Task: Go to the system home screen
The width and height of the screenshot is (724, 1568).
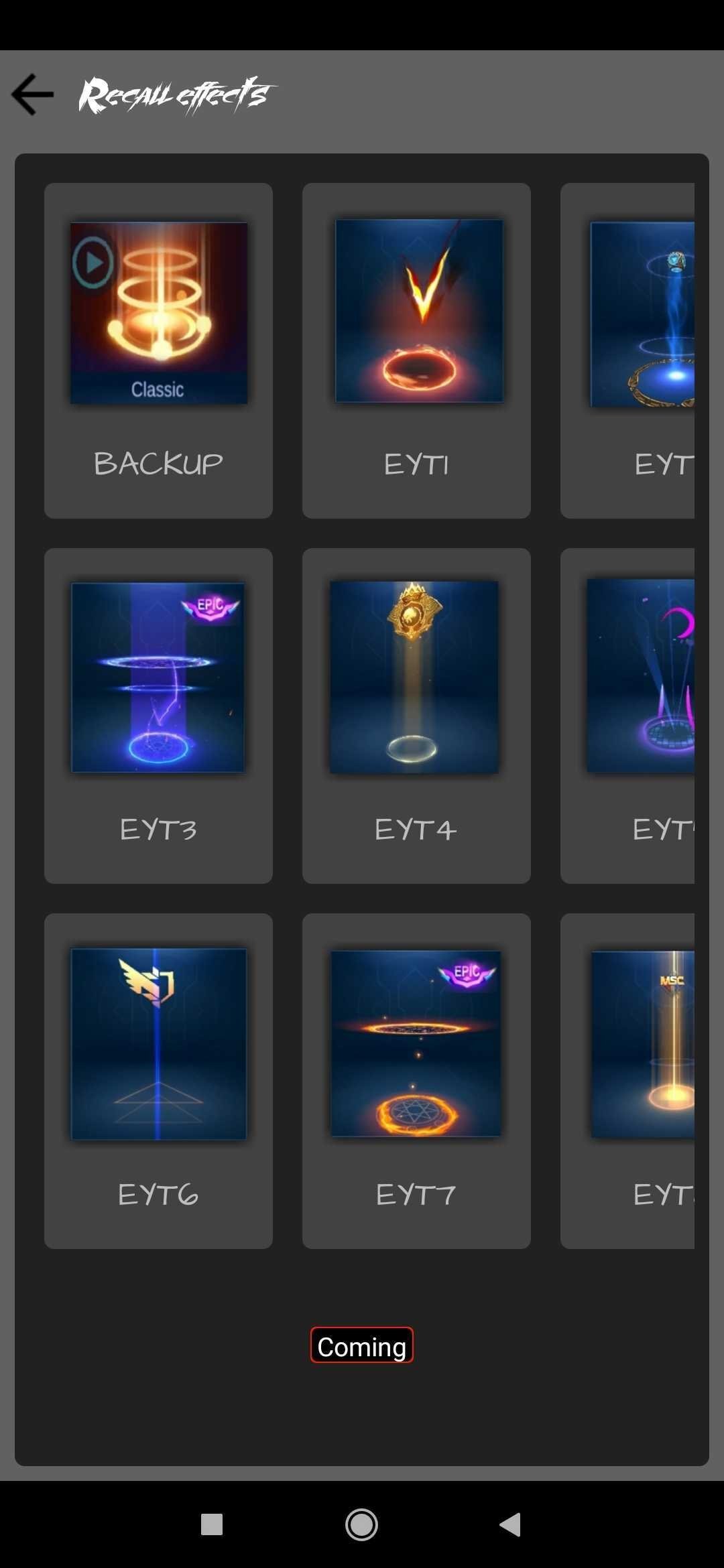Action: (361, 1524)
